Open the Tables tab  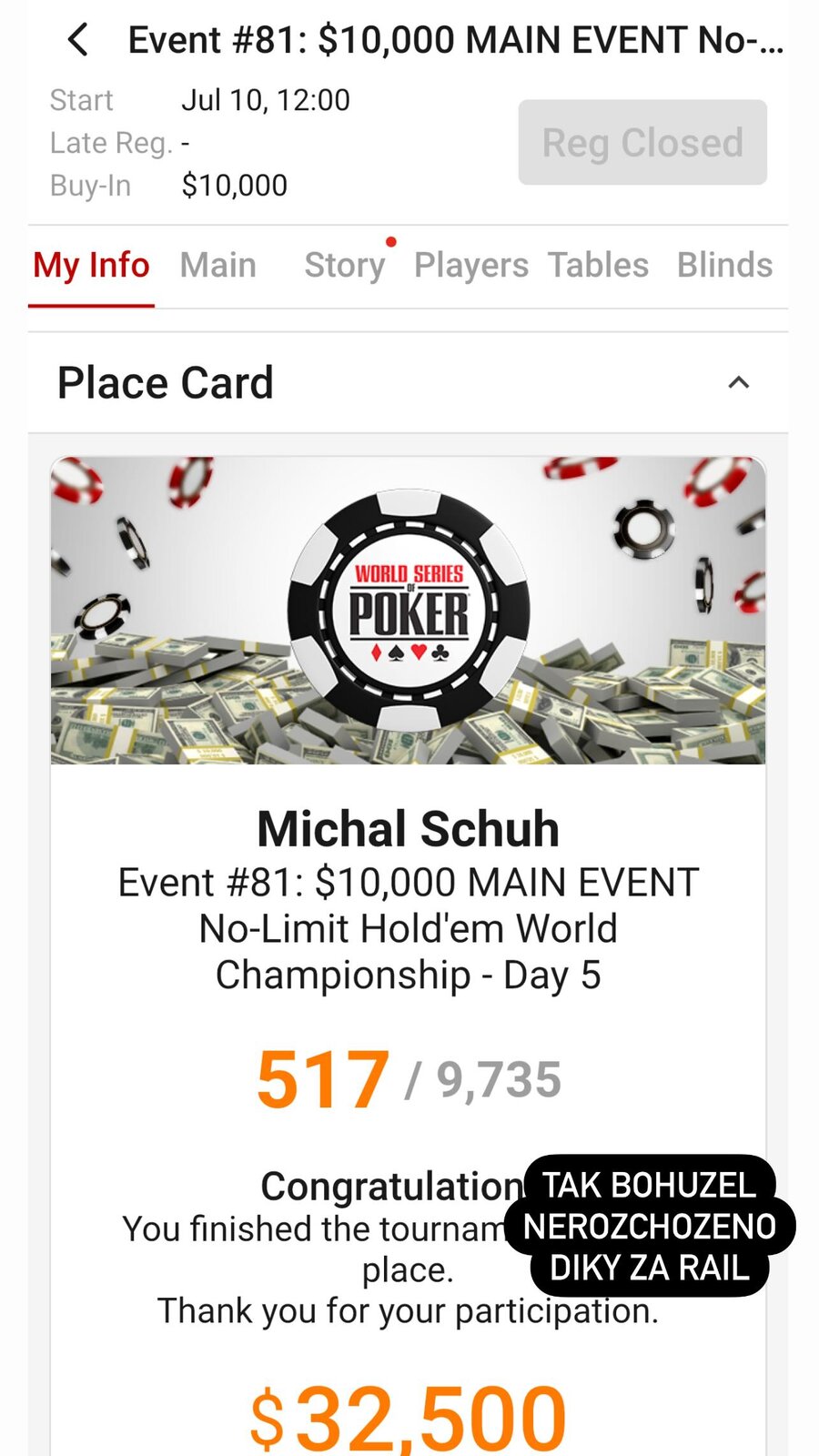click(x=598, y=265)
